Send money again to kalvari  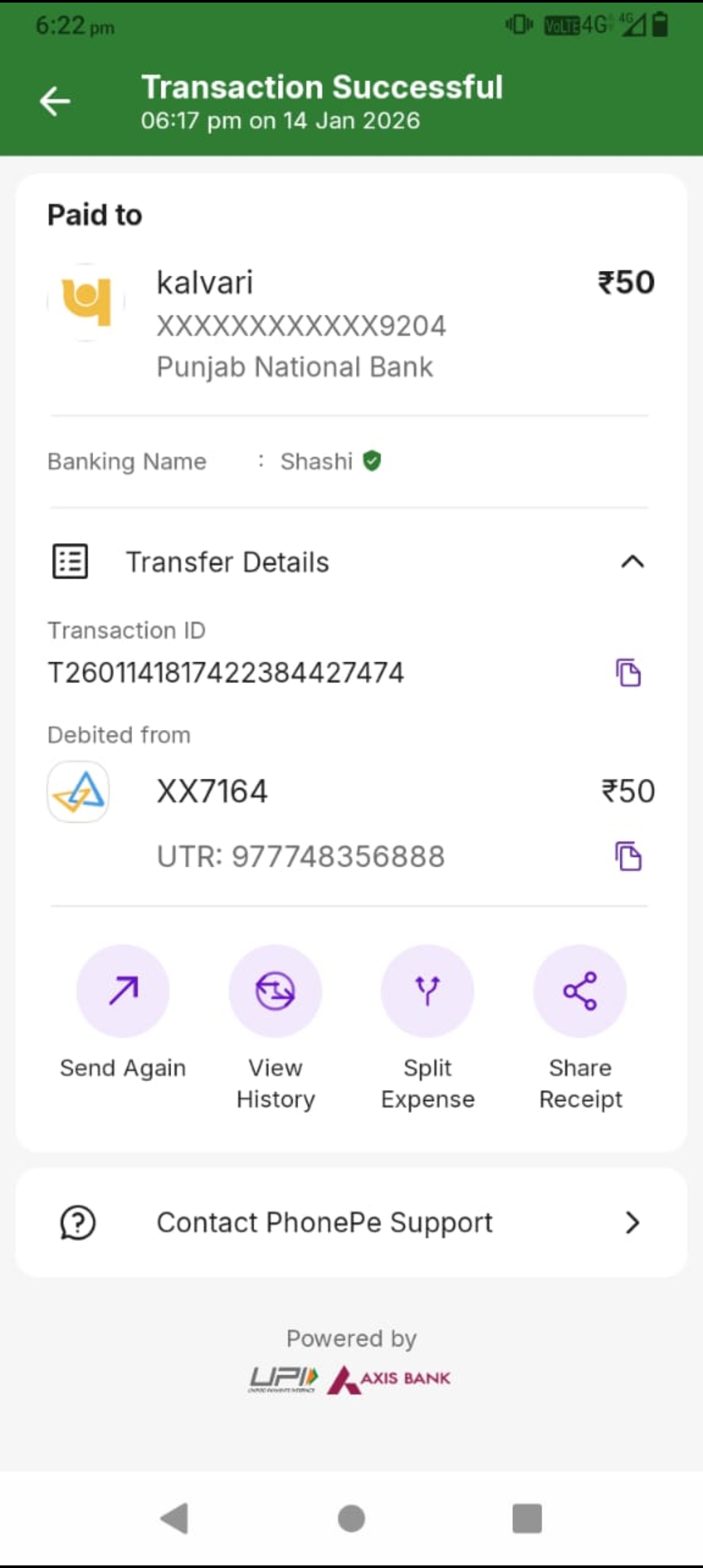tap(123, 991)
